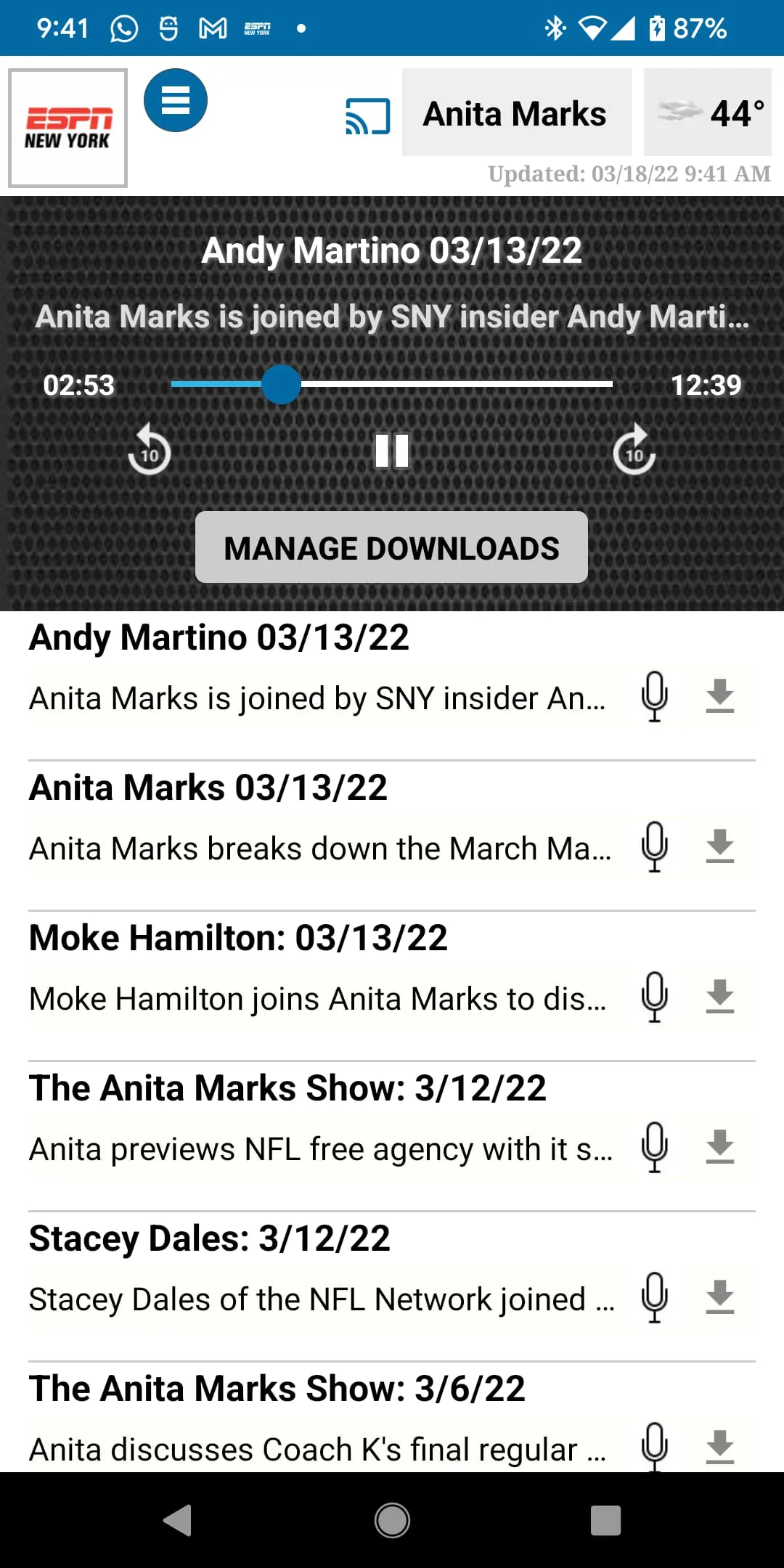Go back with the system back button
This screenshot has height=1568, width=784.
pos(178,1520)
